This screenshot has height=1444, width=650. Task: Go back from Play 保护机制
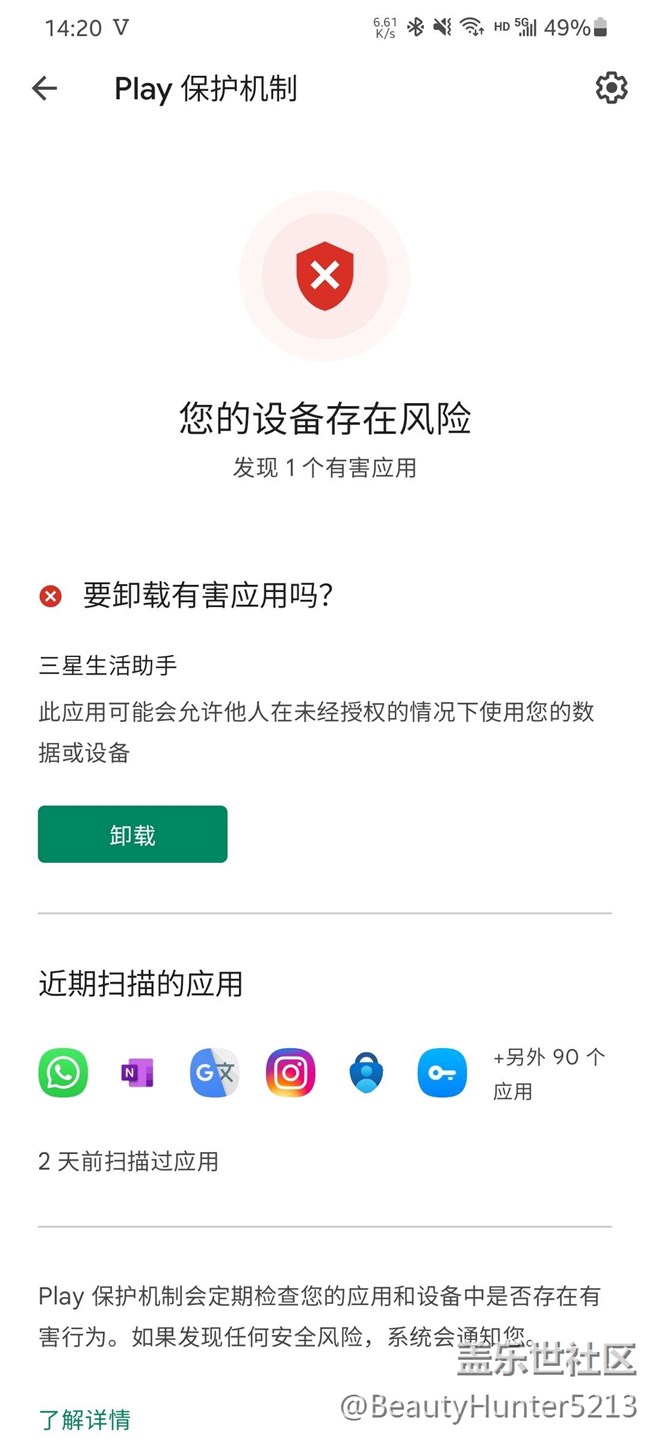pos(45,89)
